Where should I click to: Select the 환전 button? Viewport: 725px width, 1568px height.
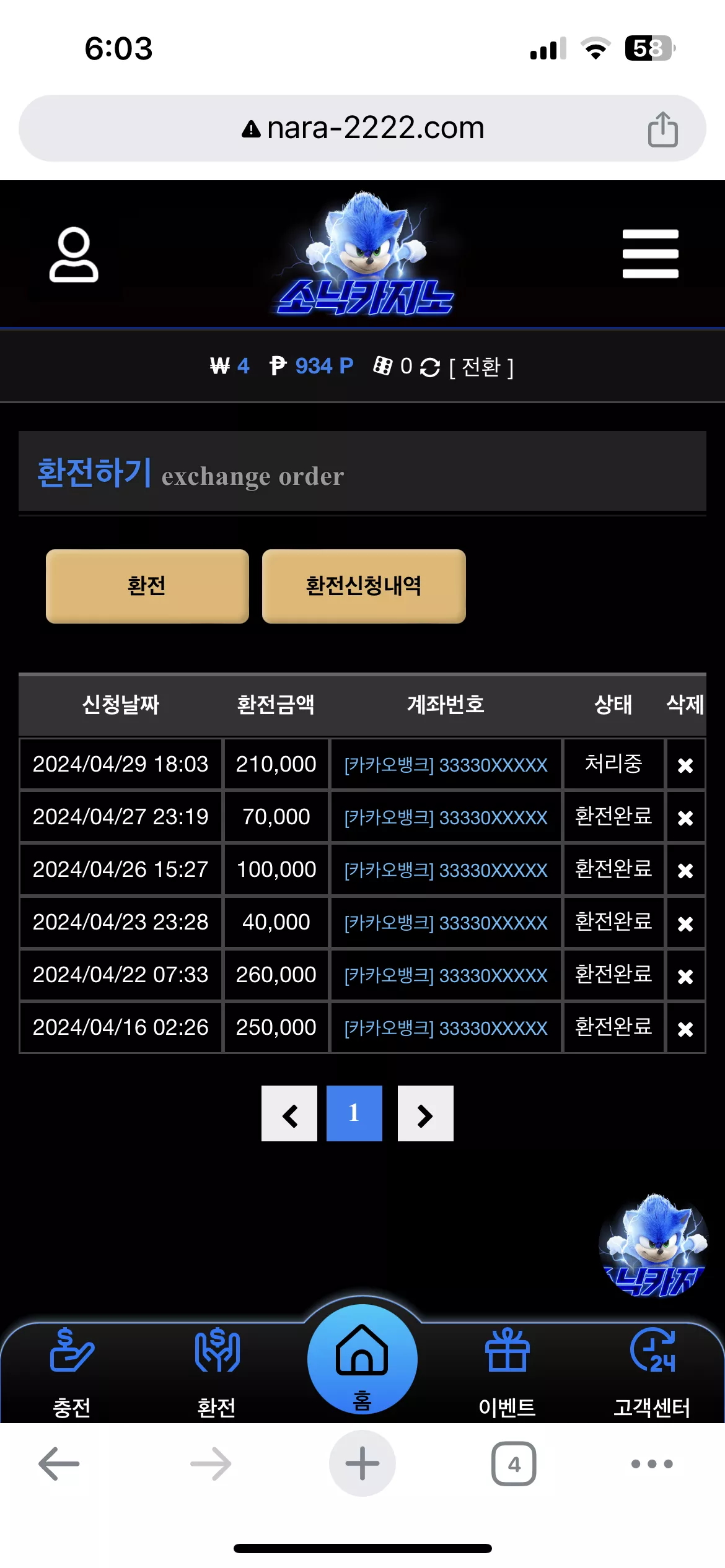coord(147,586)
